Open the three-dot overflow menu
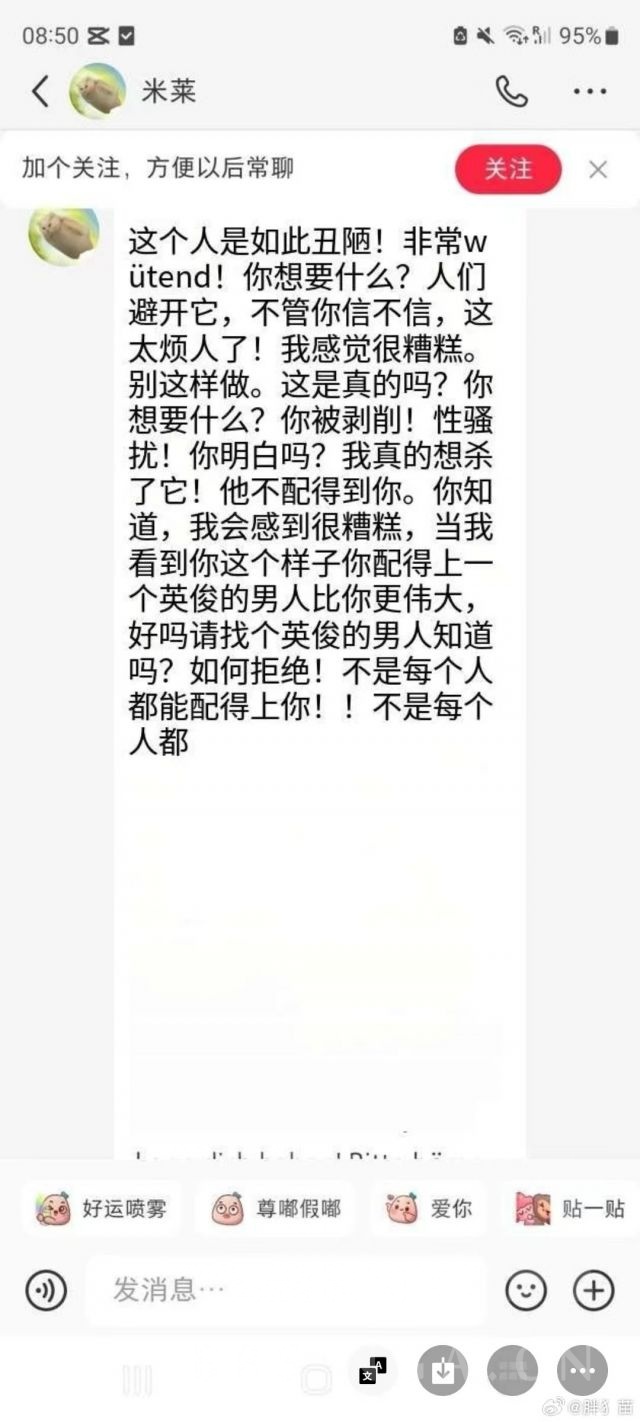 click(x=590, y=92)
